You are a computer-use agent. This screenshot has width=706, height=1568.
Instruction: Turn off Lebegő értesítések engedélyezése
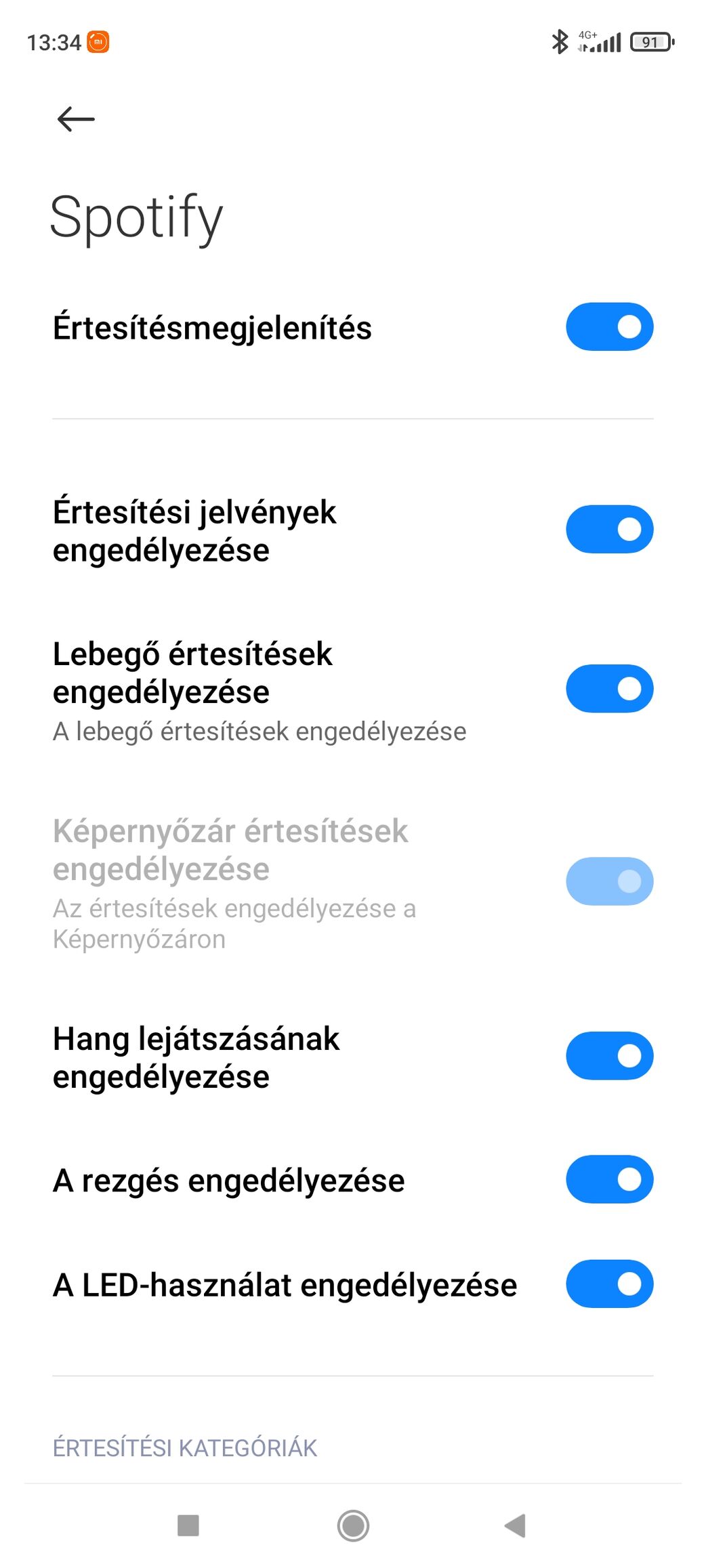pos(609,688)
